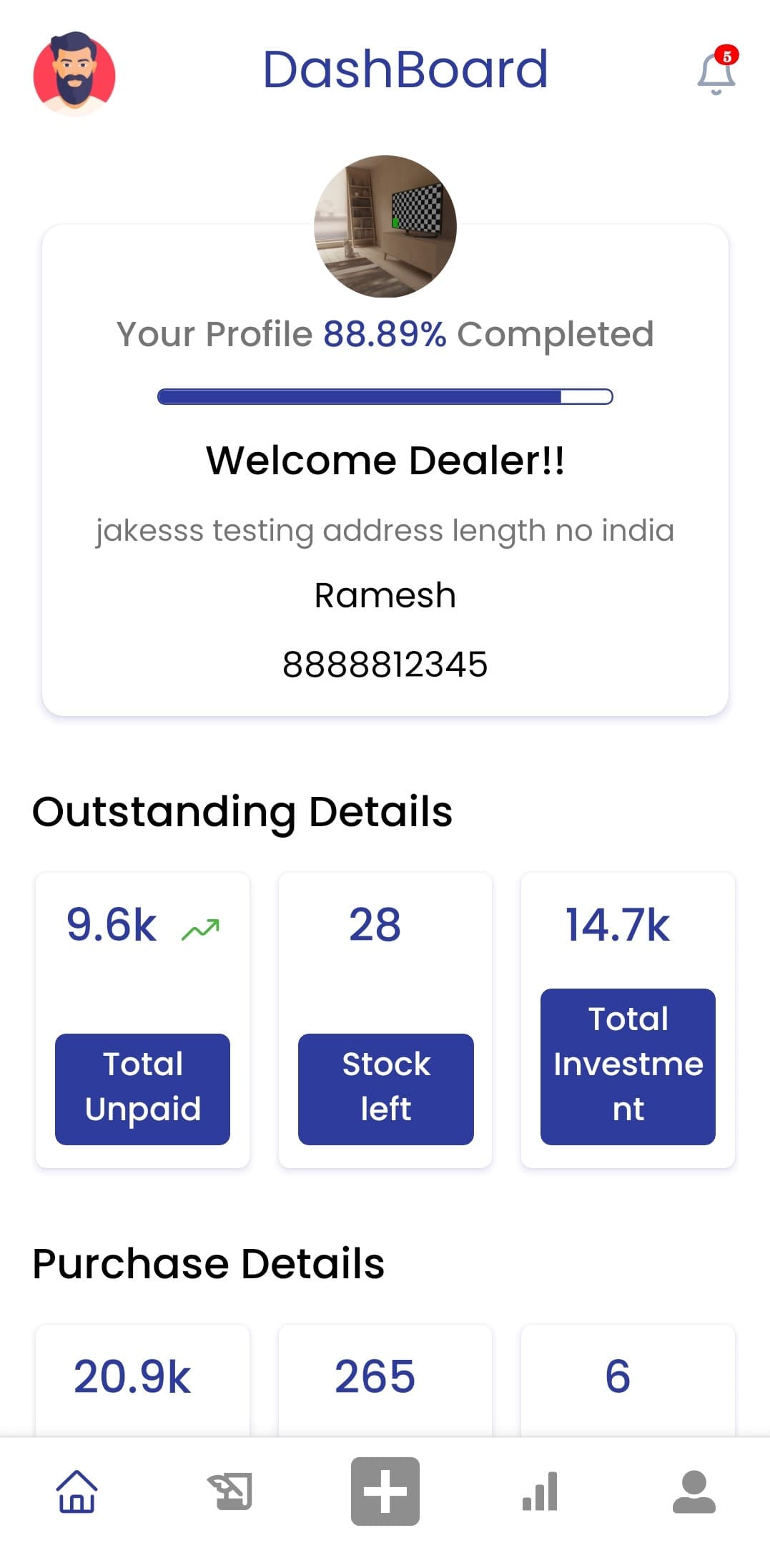
Task: Open the notifications bell
Action: point(716,73)
